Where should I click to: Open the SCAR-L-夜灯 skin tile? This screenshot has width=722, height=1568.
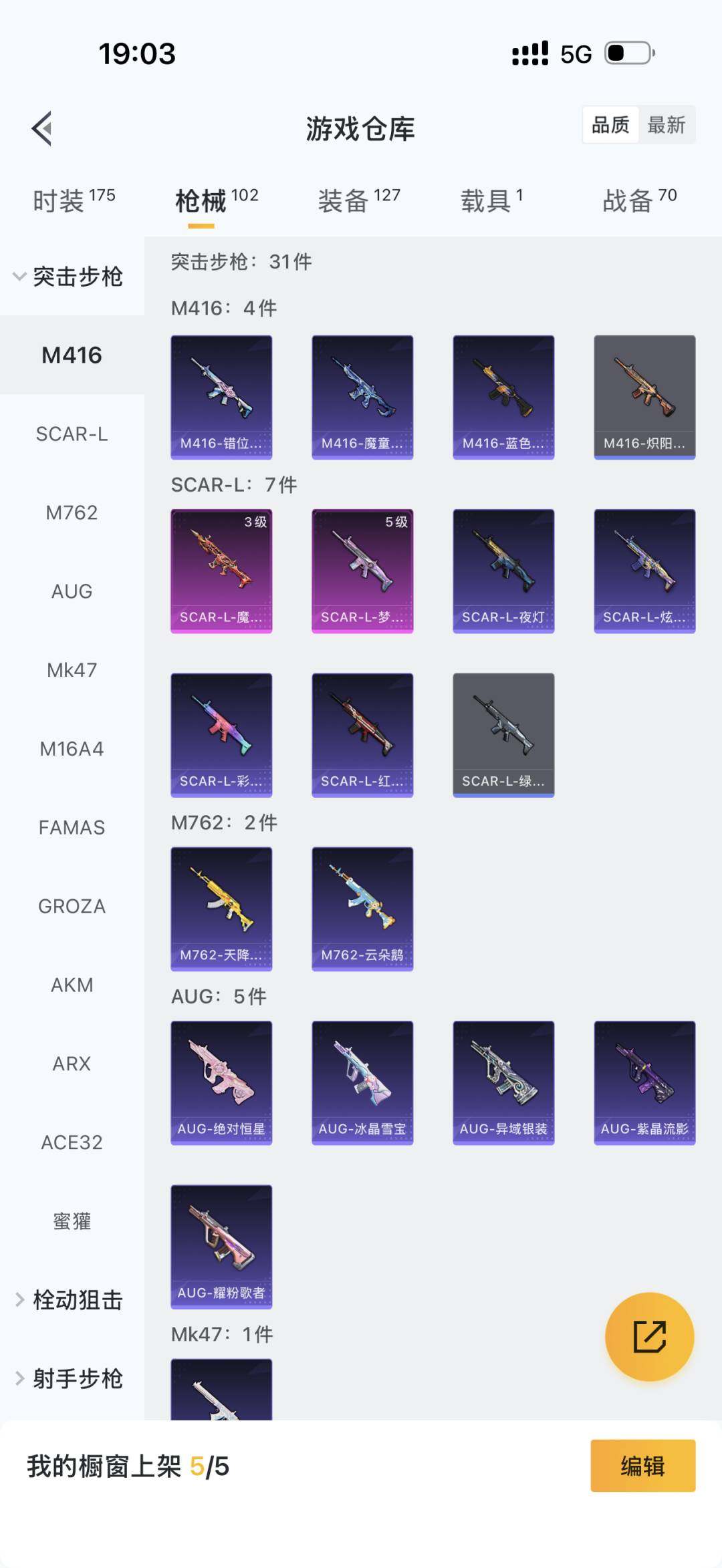click(x=503, y=571)
